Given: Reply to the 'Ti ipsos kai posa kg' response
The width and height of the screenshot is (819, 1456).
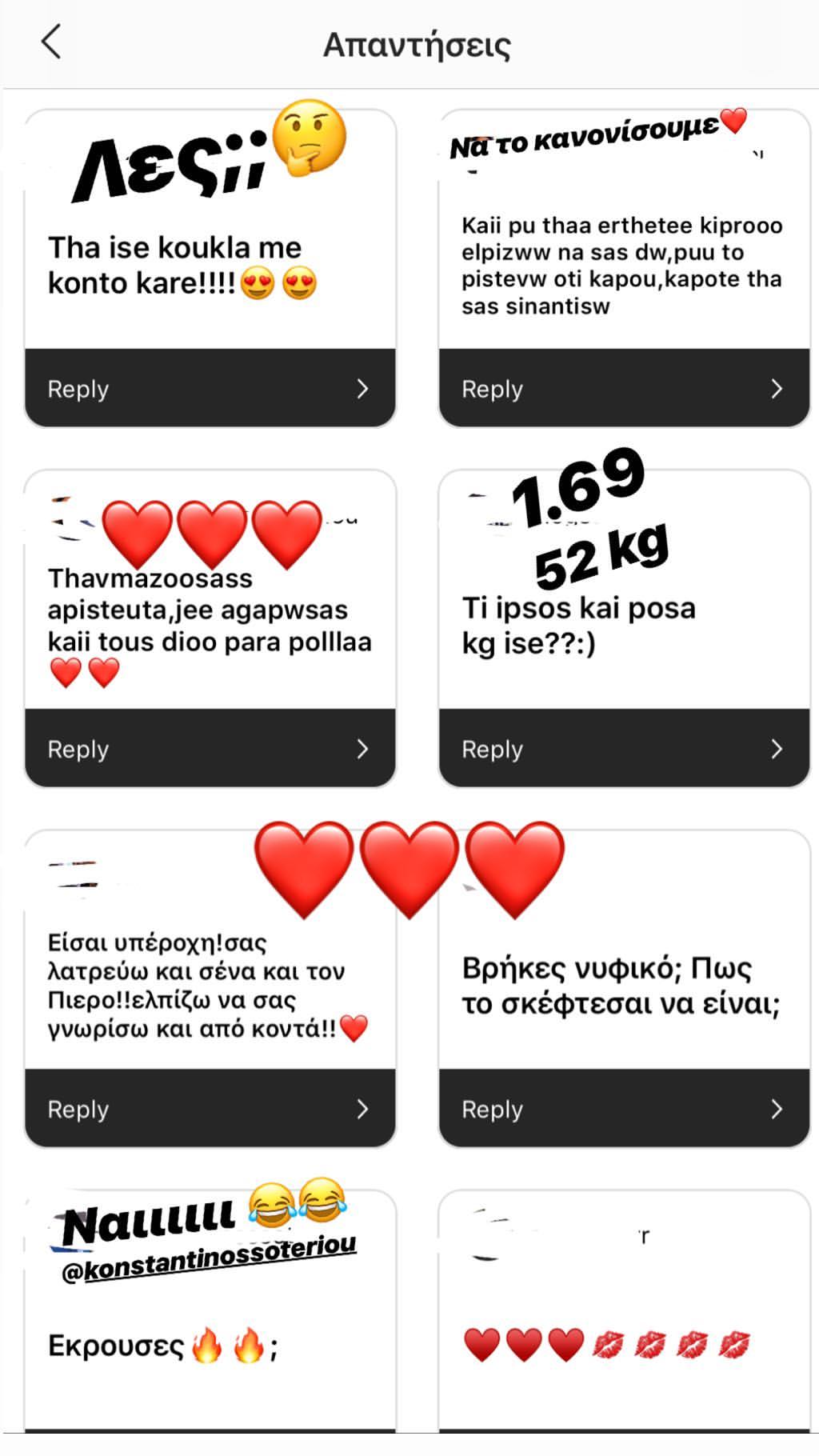Looking at the screenshot, I should [x=624, y=749].
